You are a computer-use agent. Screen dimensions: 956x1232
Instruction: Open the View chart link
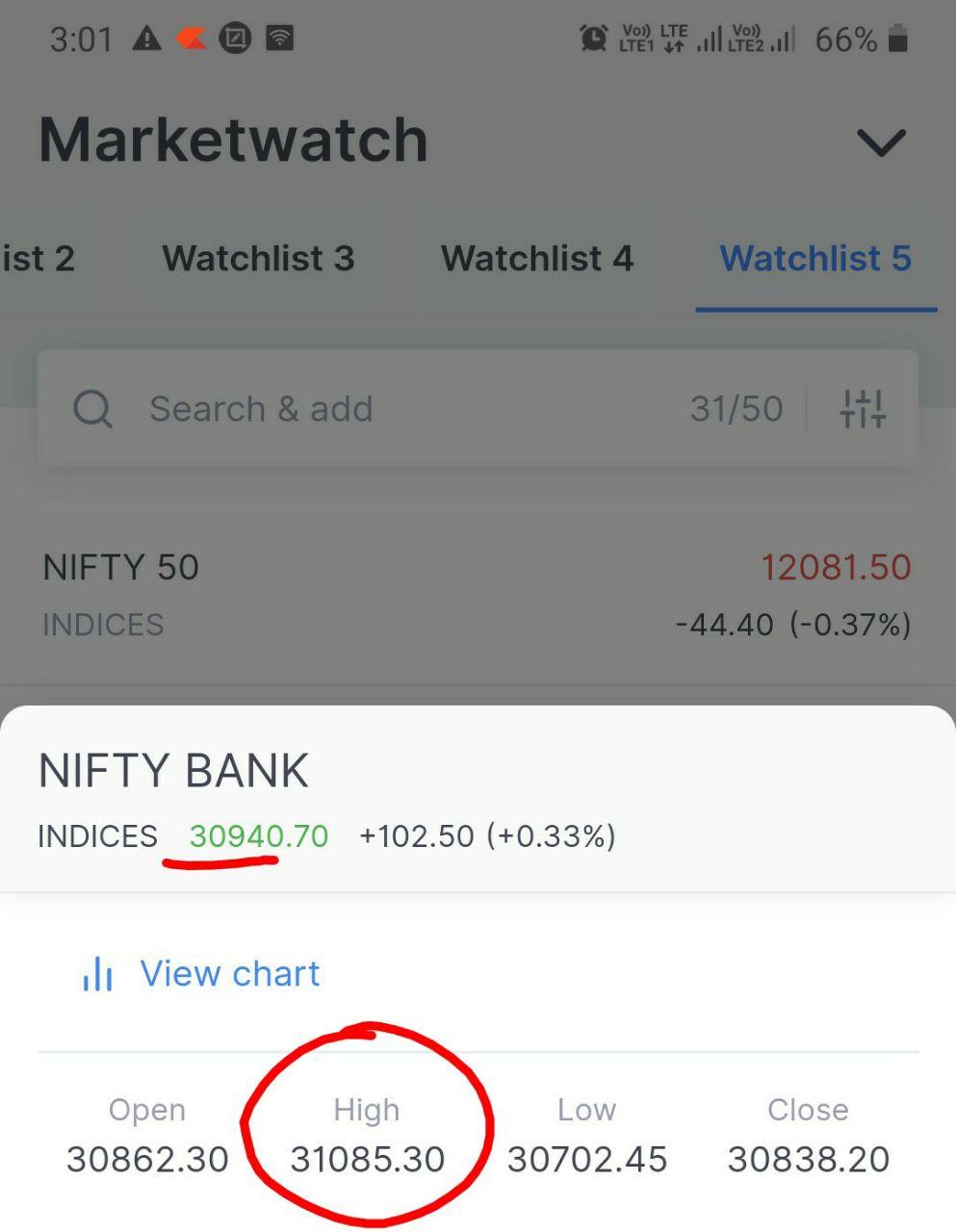click(230, 973)
